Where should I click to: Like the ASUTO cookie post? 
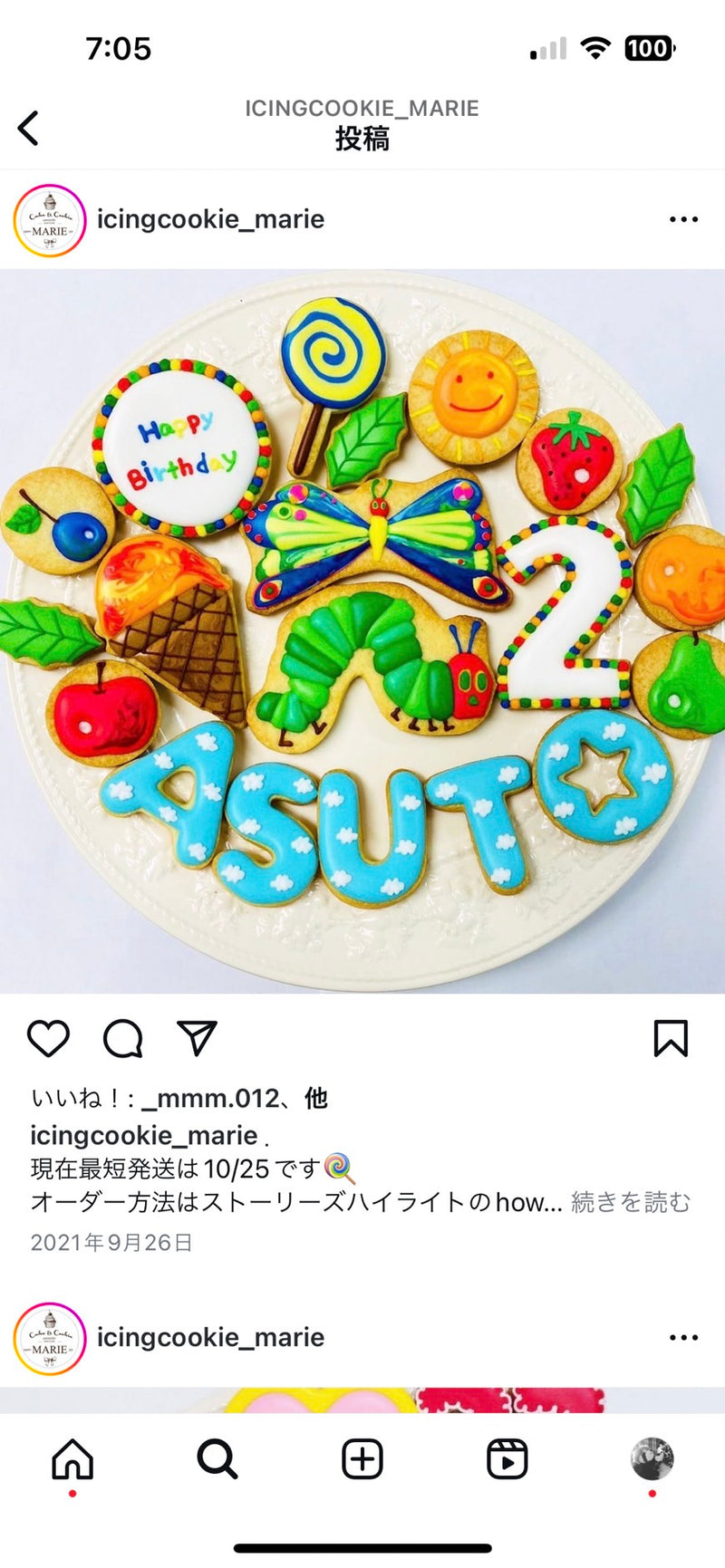(48, 1038)
